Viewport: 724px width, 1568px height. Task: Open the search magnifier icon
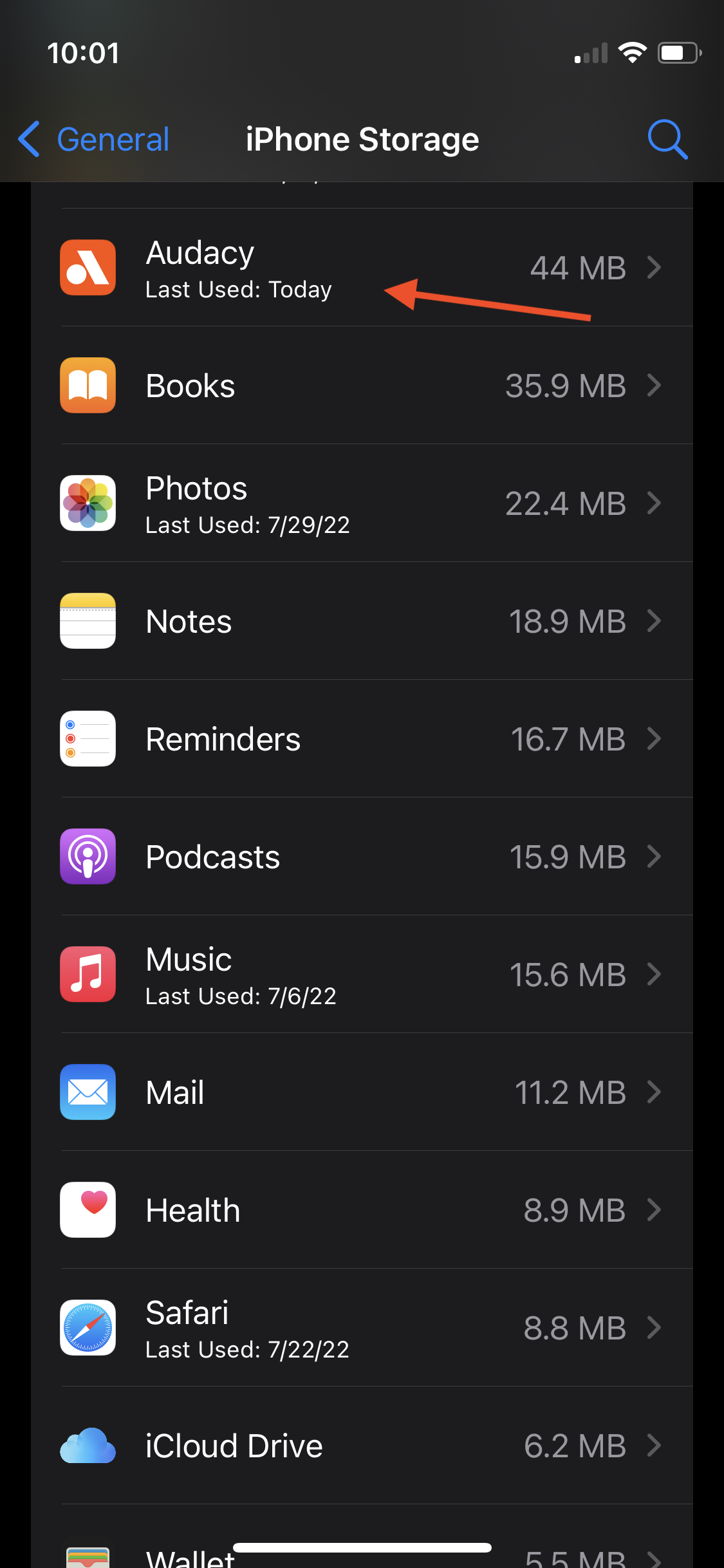click(668, 139)
